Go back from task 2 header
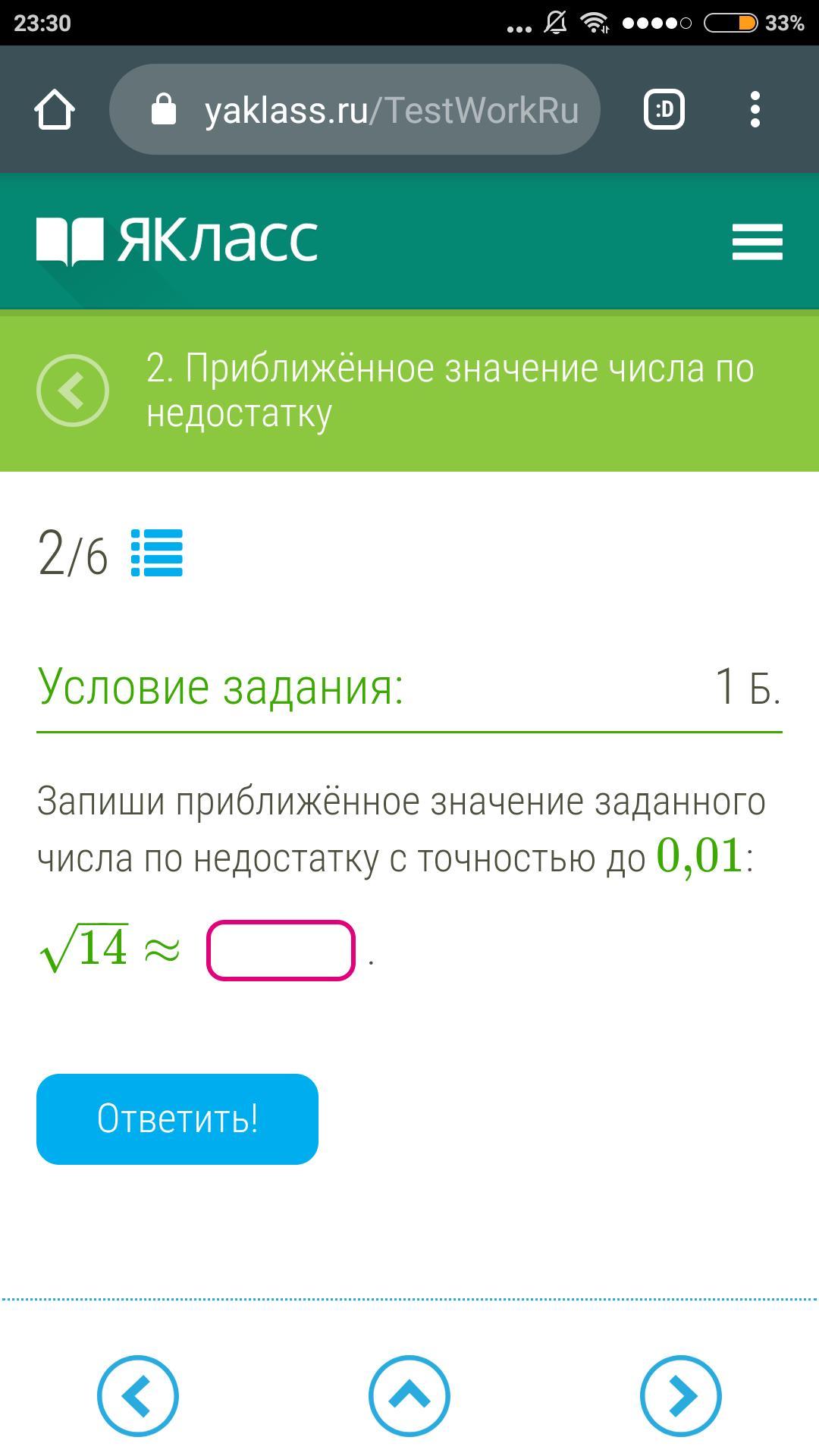 (x=73, y=391)
